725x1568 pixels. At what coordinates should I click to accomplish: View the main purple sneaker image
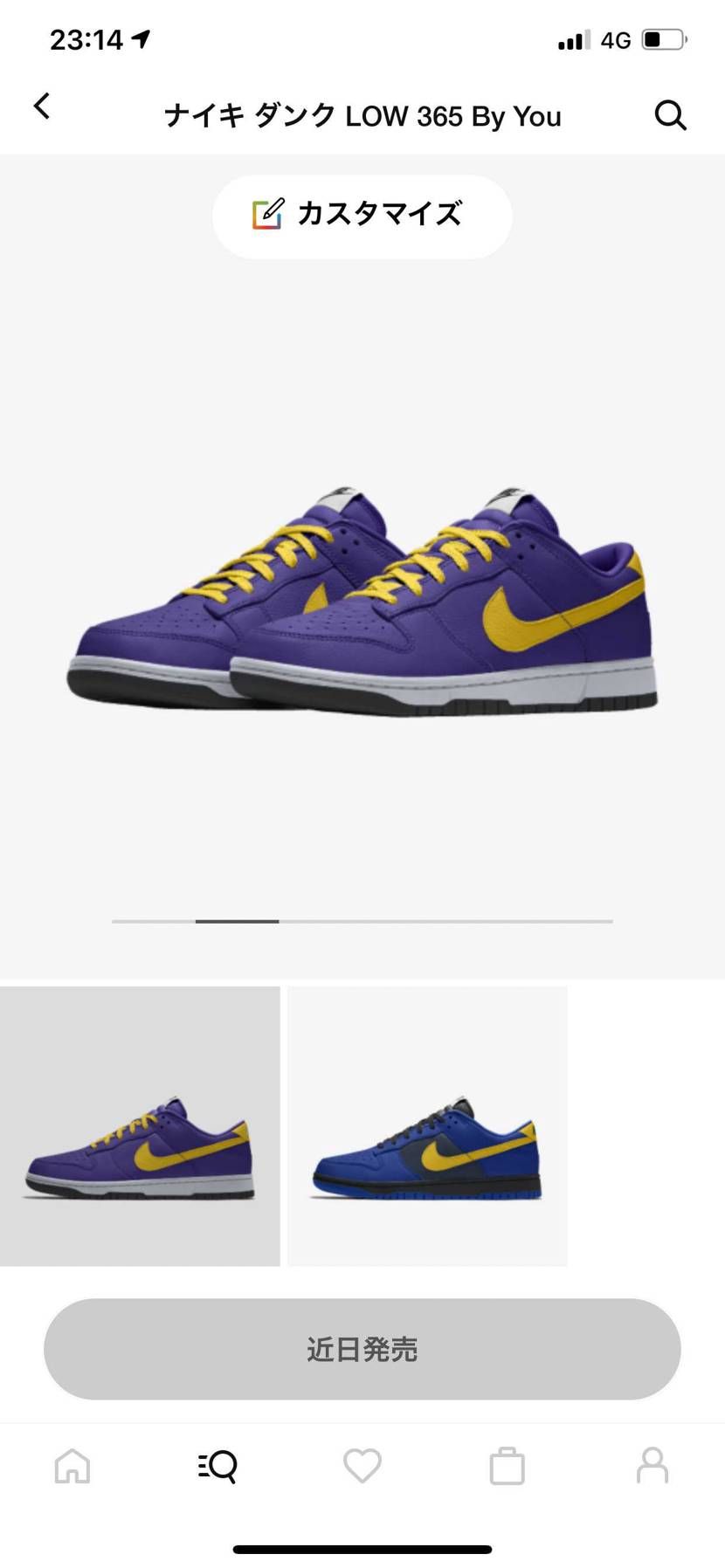362,602
